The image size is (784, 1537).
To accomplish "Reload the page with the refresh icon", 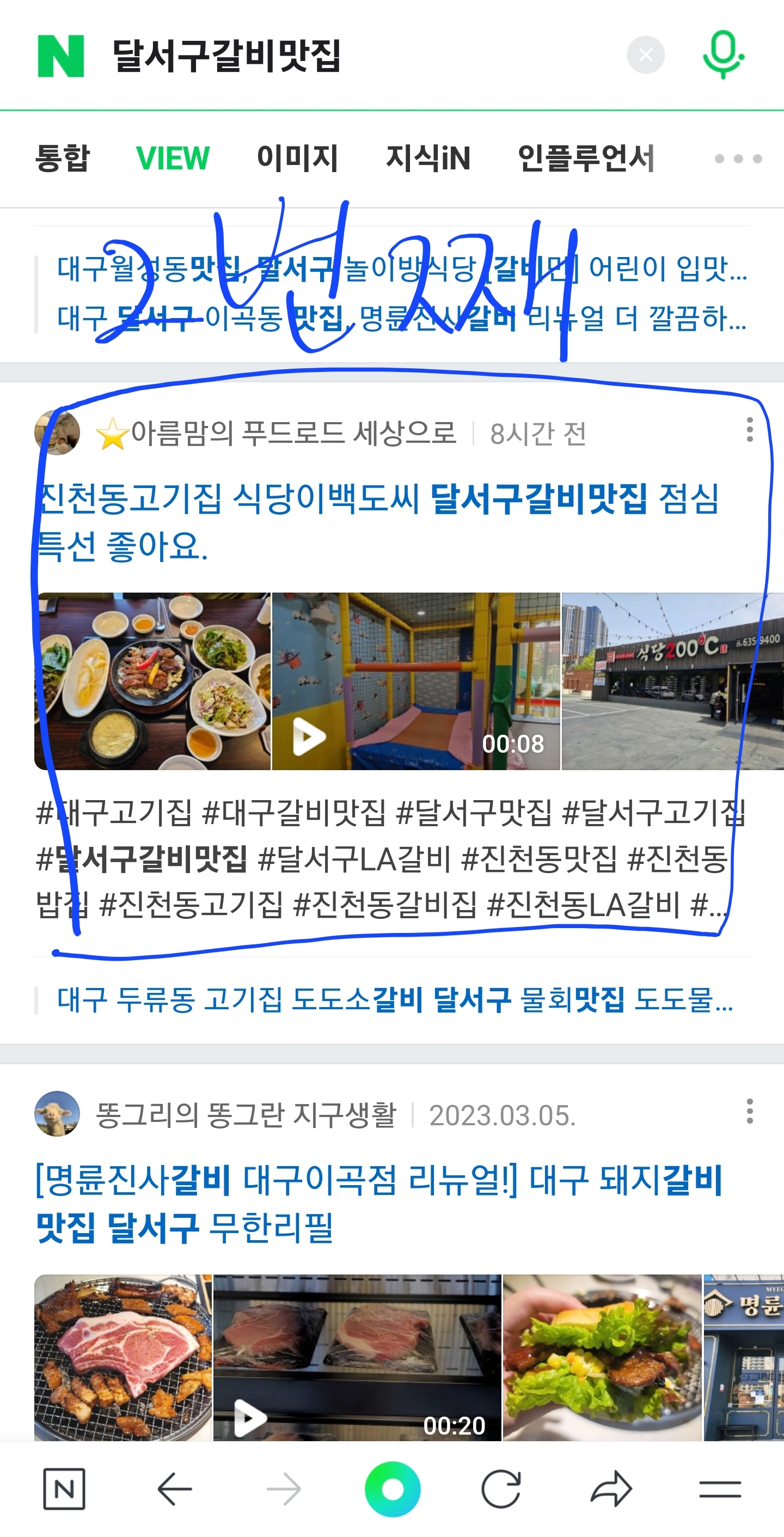I will [x=501, y=1489].
